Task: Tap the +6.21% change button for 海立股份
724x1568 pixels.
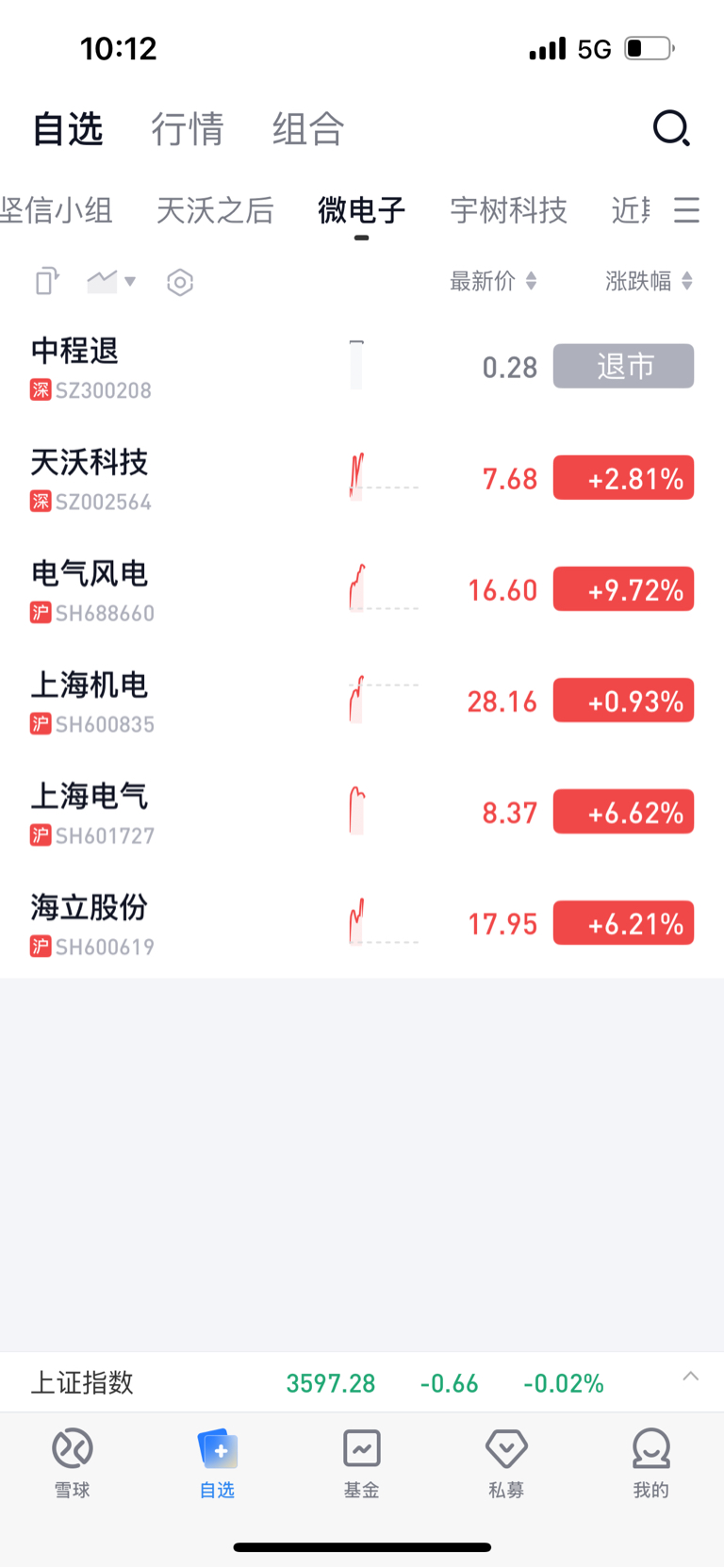Action: 623,923
